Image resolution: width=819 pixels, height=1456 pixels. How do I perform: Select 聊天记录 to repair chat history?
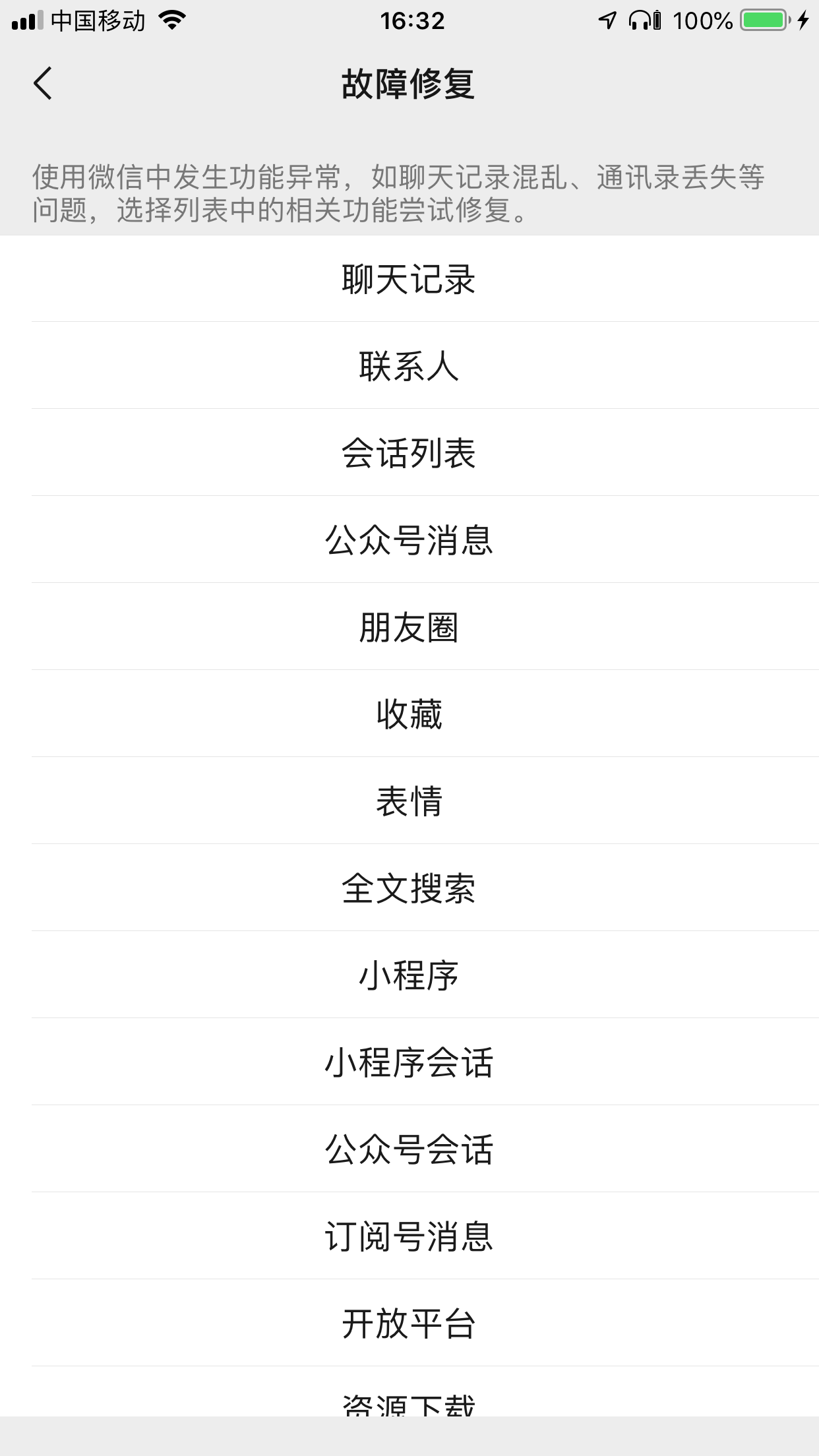[409, 278]
